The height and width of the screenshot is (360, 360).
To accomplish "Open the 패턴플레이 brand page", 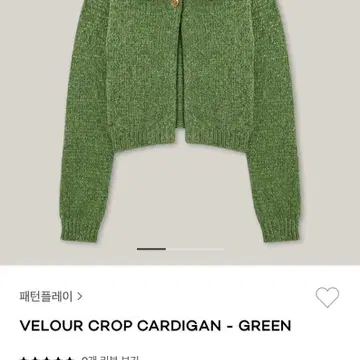I will (x=51, y=296).
